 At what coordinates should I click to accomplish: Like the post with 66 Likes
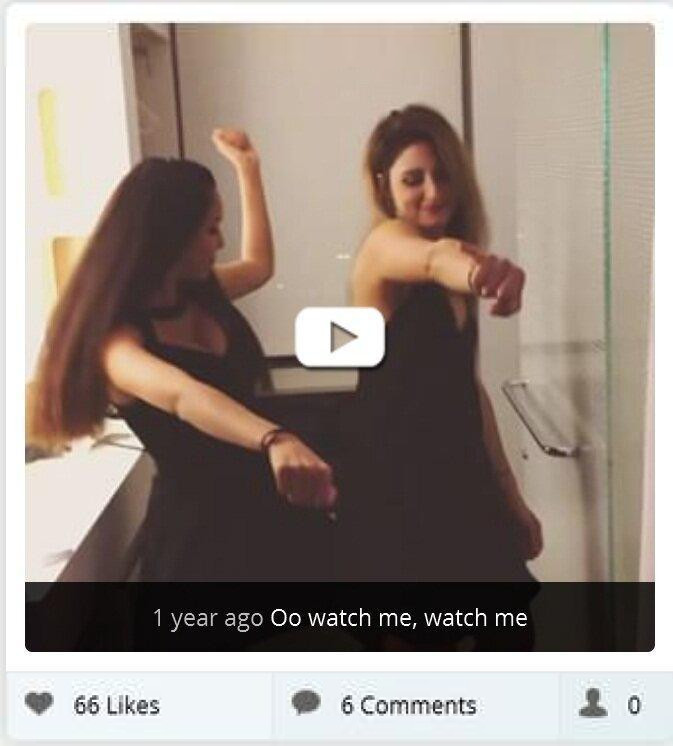pos(40,705)
